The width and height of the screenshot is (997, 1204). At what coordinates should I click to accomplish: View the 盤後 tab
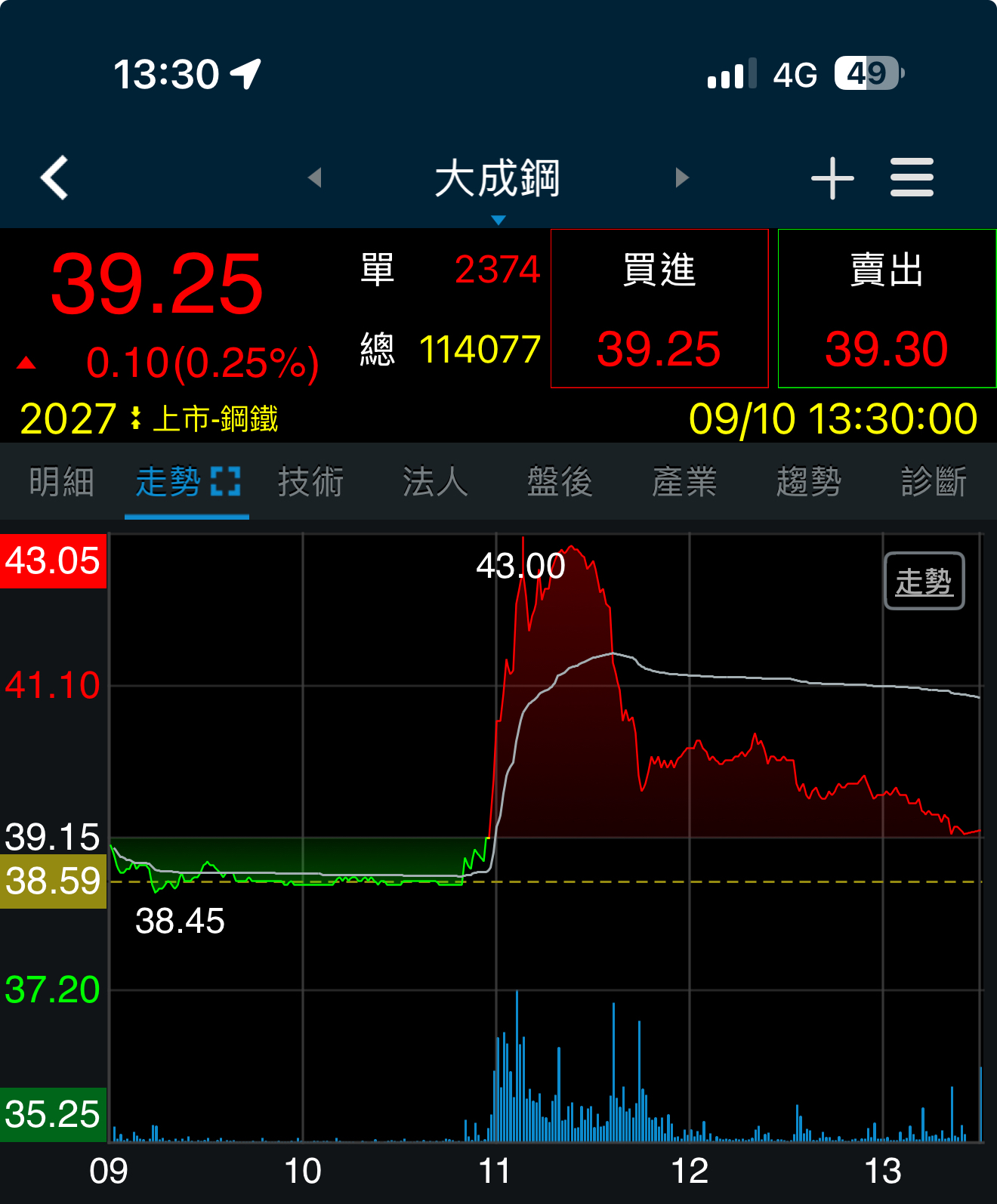(x=560, y=482)
